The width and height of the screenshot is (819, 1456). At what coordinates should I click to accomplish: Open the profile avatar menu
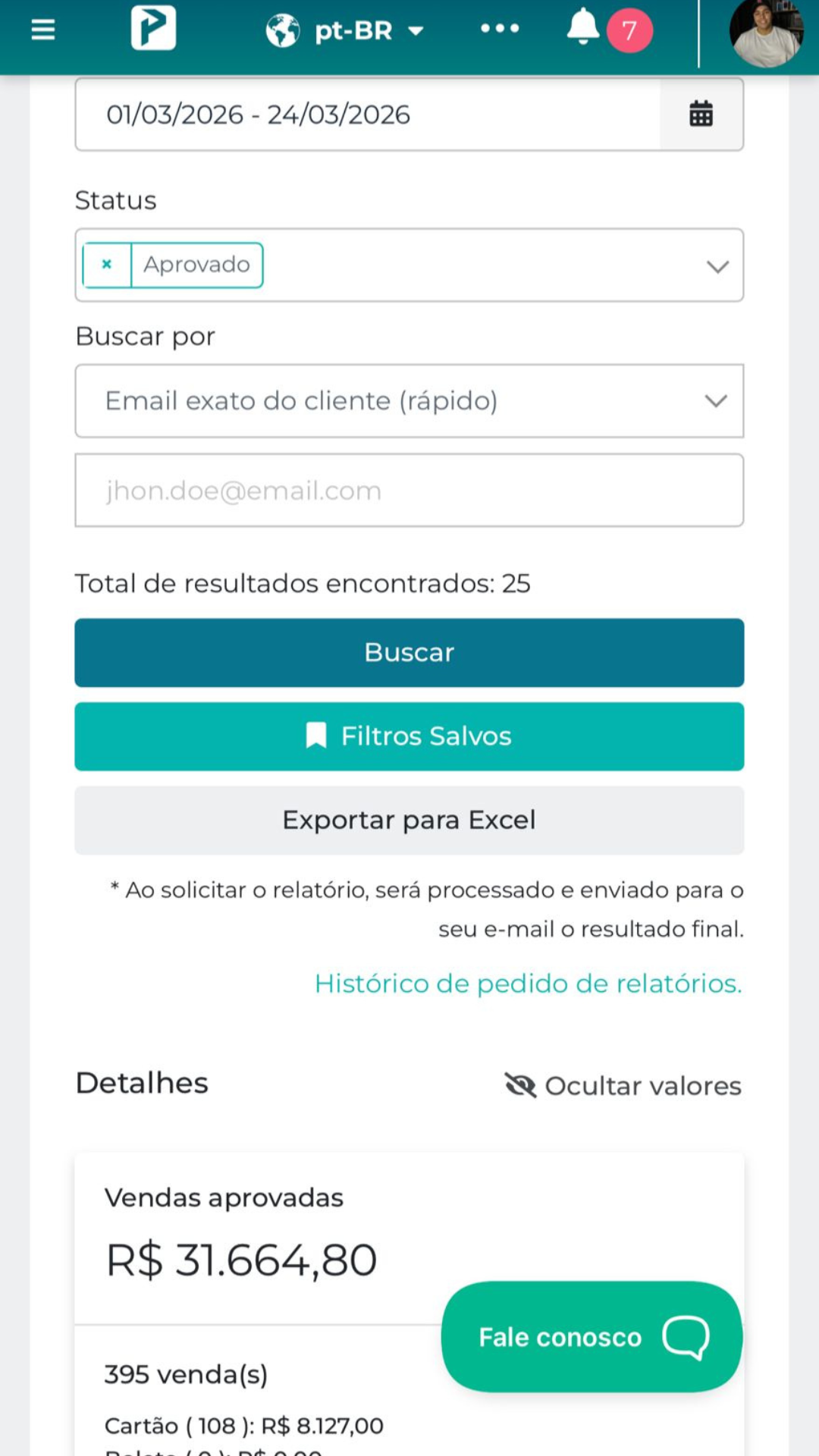point(766,32)
